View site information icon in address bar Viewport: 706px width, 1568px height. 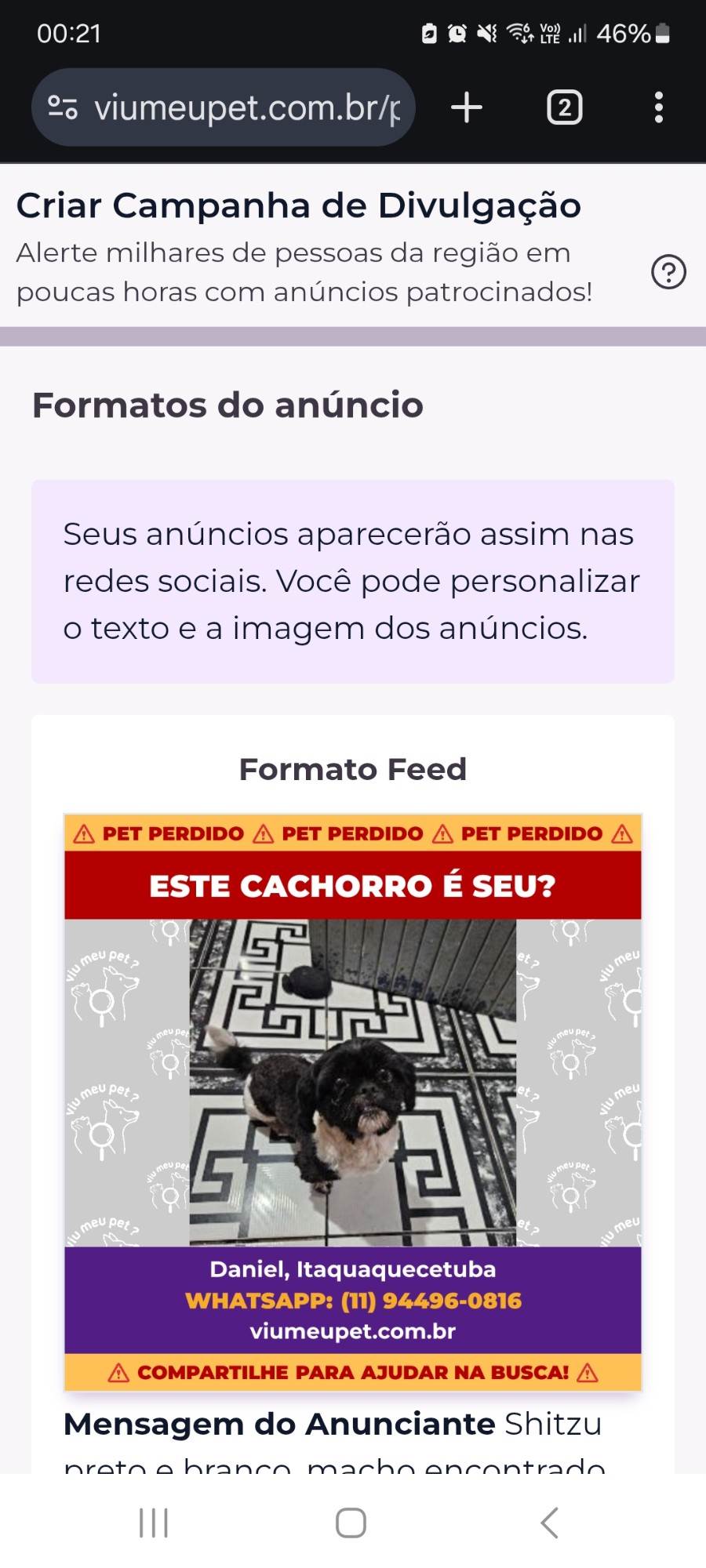tap(63, 107)
